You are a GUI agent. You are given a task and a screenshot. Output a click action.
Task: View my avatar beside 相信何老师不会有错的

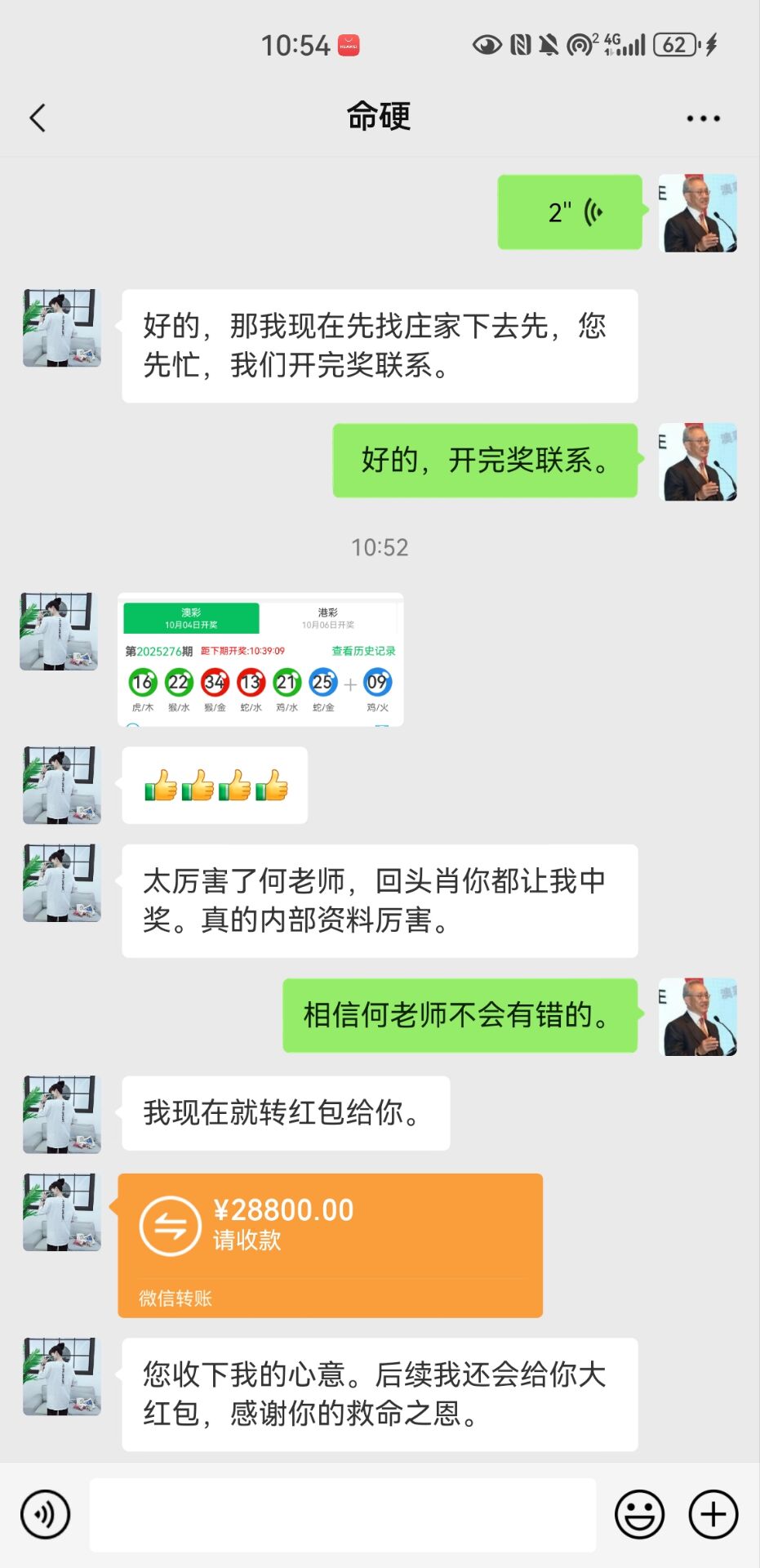tap(698, 1016)
